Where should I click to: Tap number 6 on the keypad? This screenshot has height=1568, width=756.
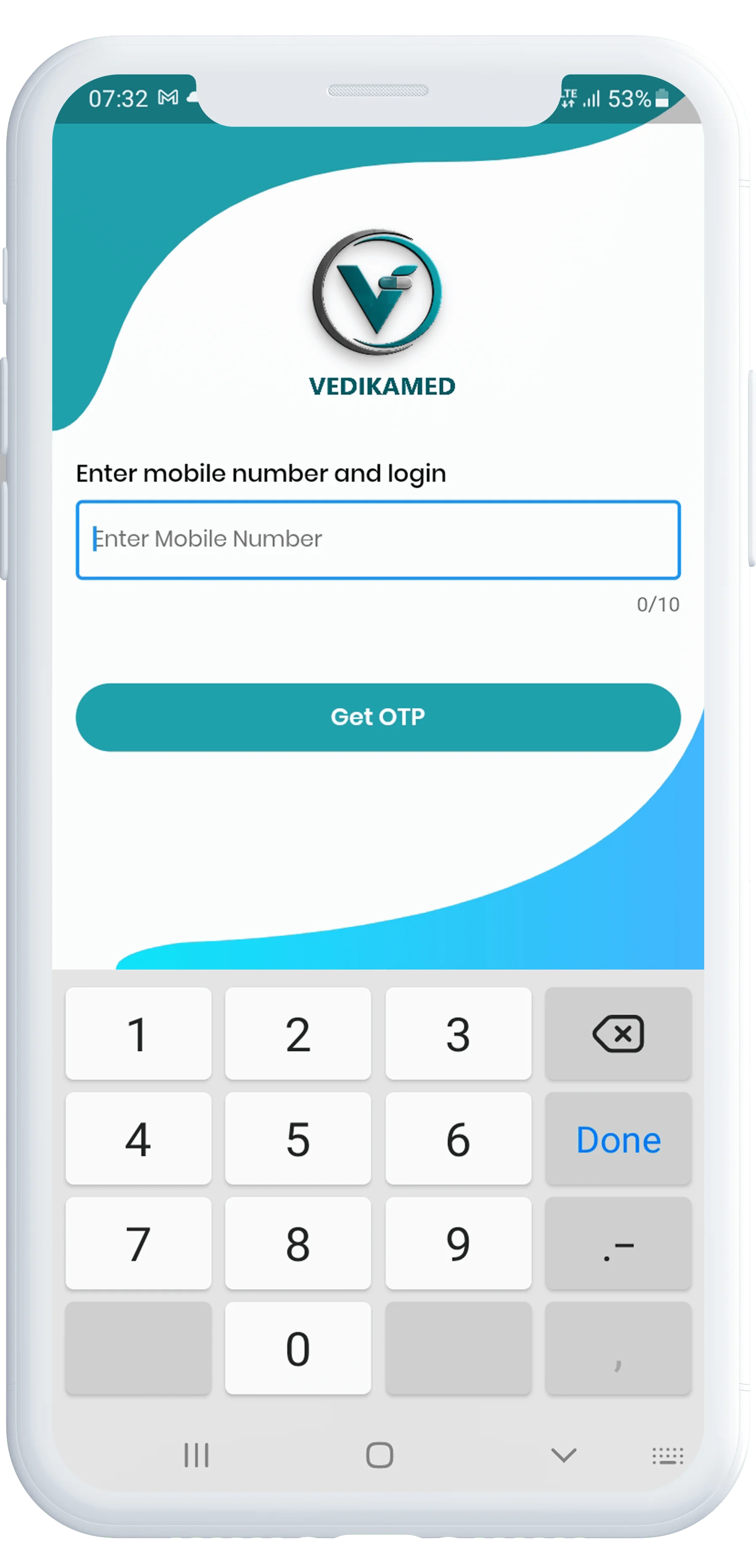coord(458,1139)
